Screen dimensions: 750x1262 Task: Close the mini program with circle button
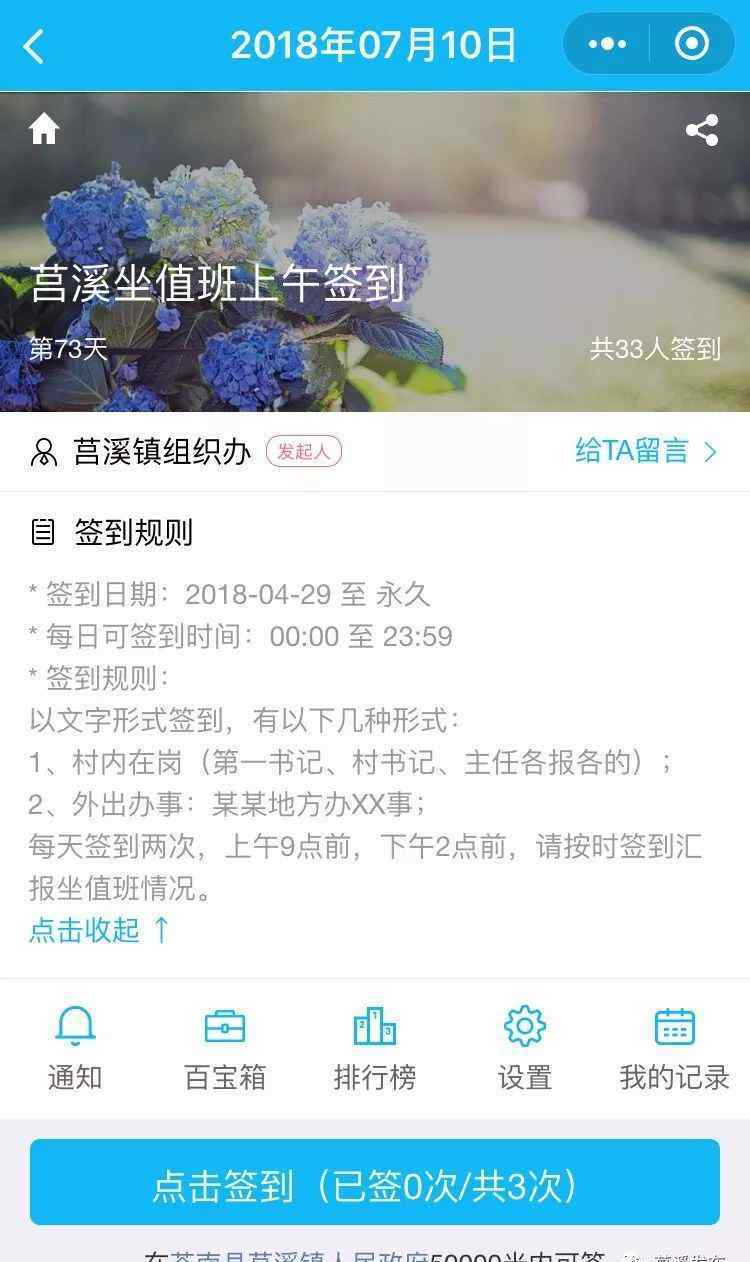click(x=692, y=44)
